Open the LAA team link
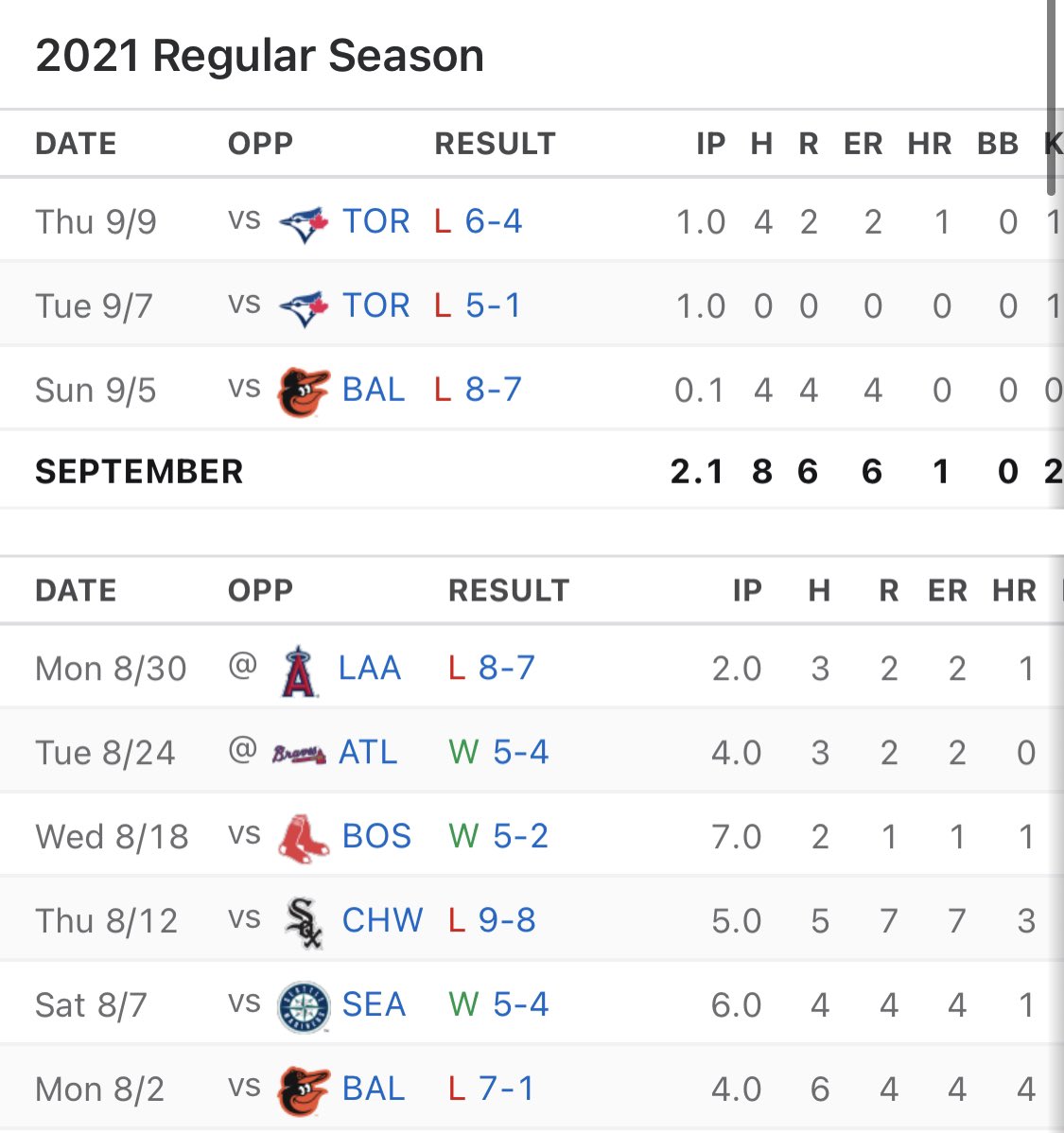Viewport: 1064px width, 1133px height. pos(369,669)
